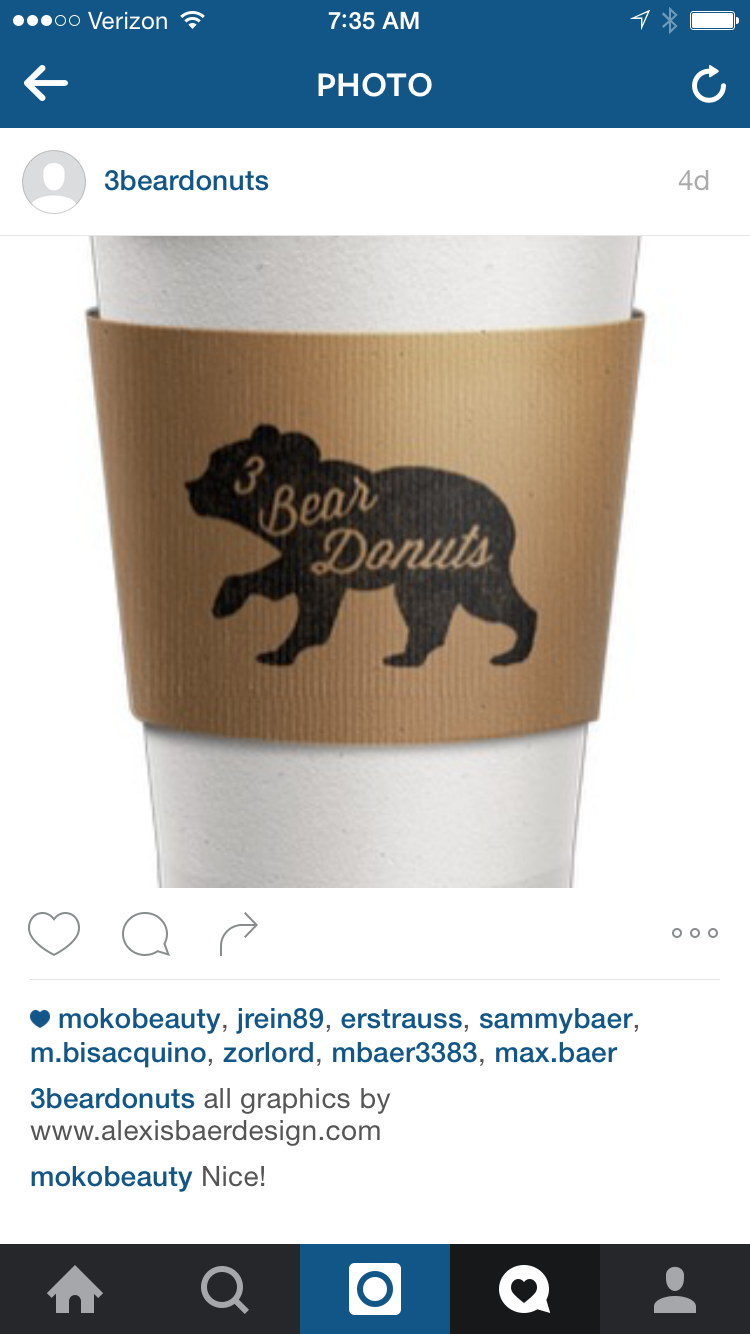750x1334 pixels.
Task: Refresh the photo page
Action: (708, 85)
